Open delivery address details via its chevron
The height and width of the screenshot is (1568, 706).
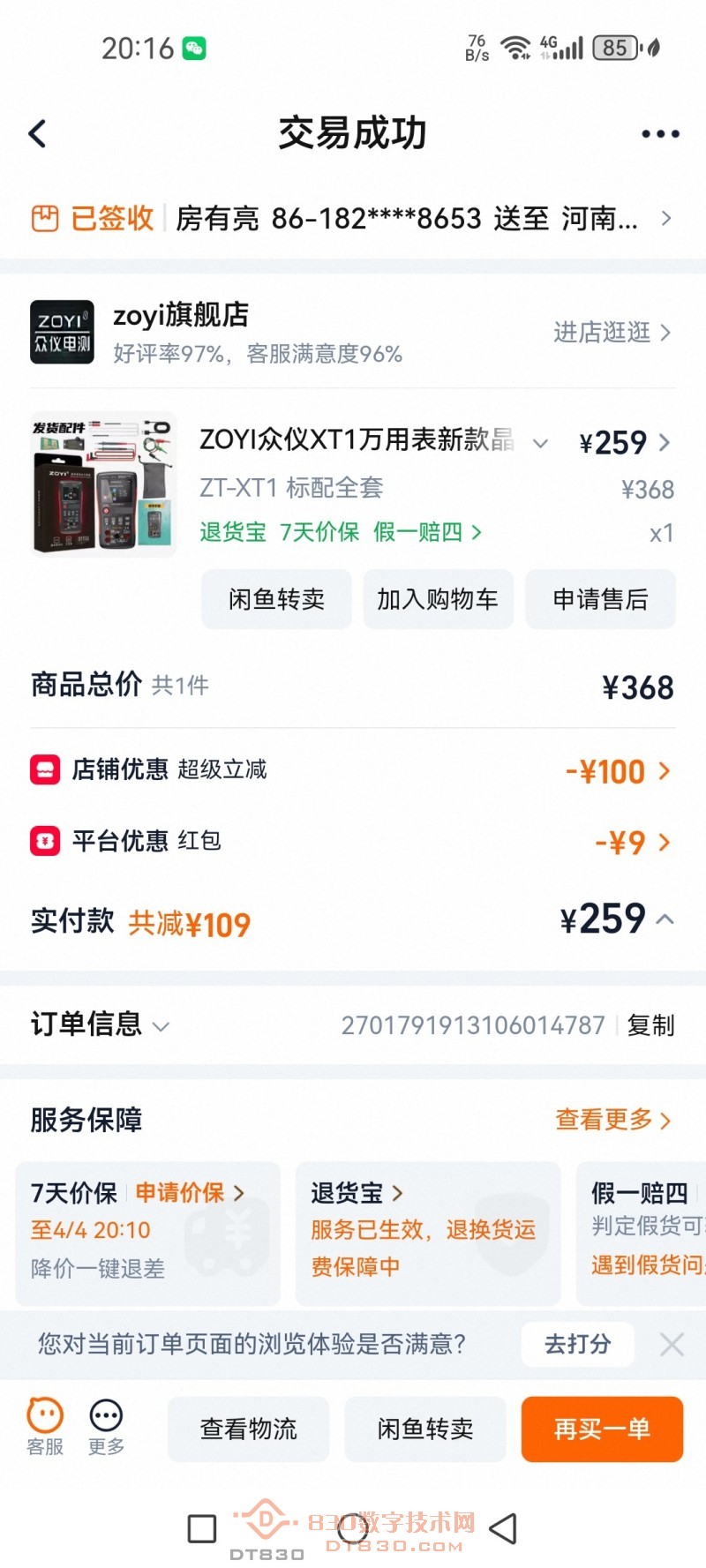click(x=668, y=217)
